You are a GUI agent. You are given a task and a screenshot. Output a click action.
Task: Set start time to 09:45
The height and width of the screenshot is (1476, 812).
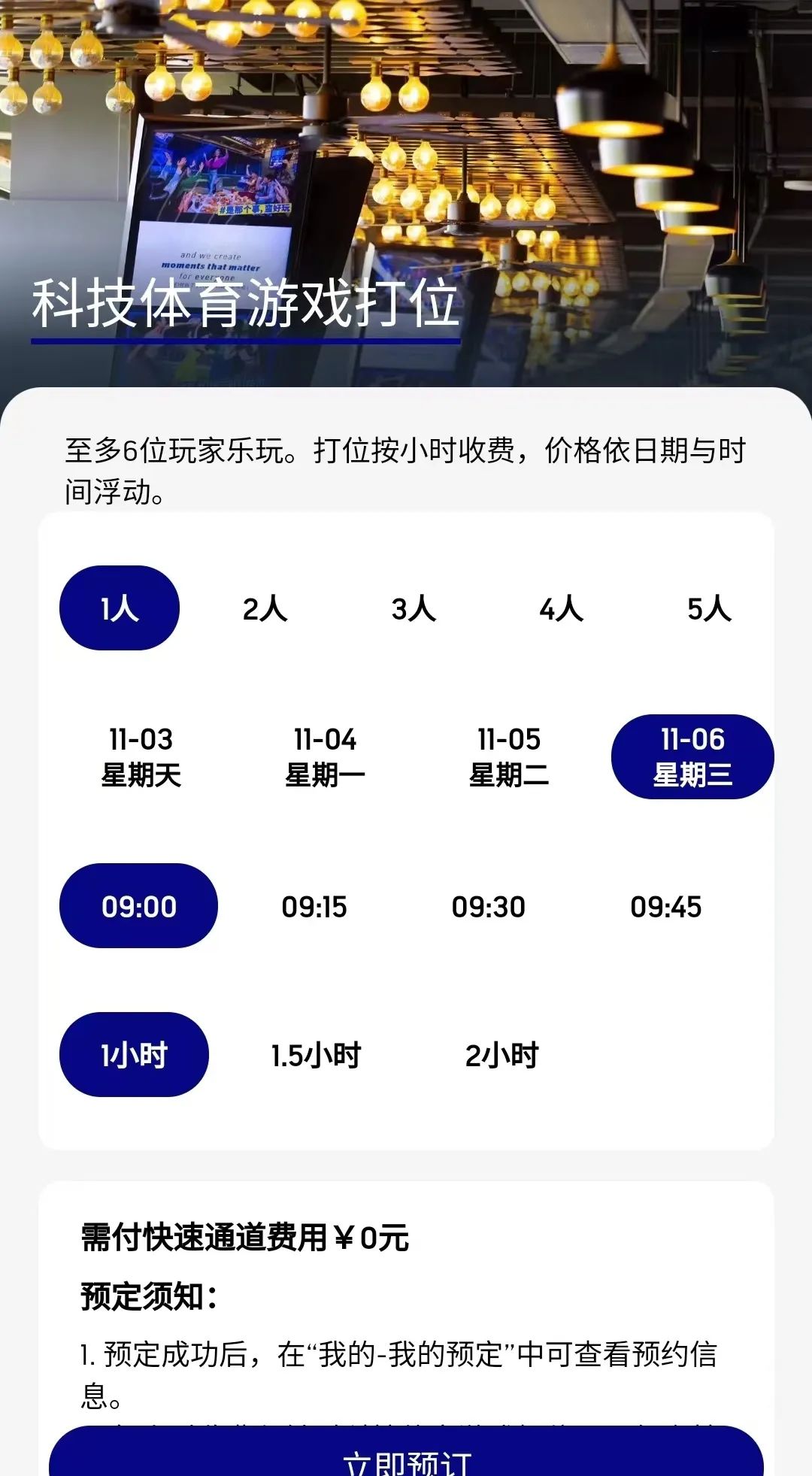click(x=666, y=907)
